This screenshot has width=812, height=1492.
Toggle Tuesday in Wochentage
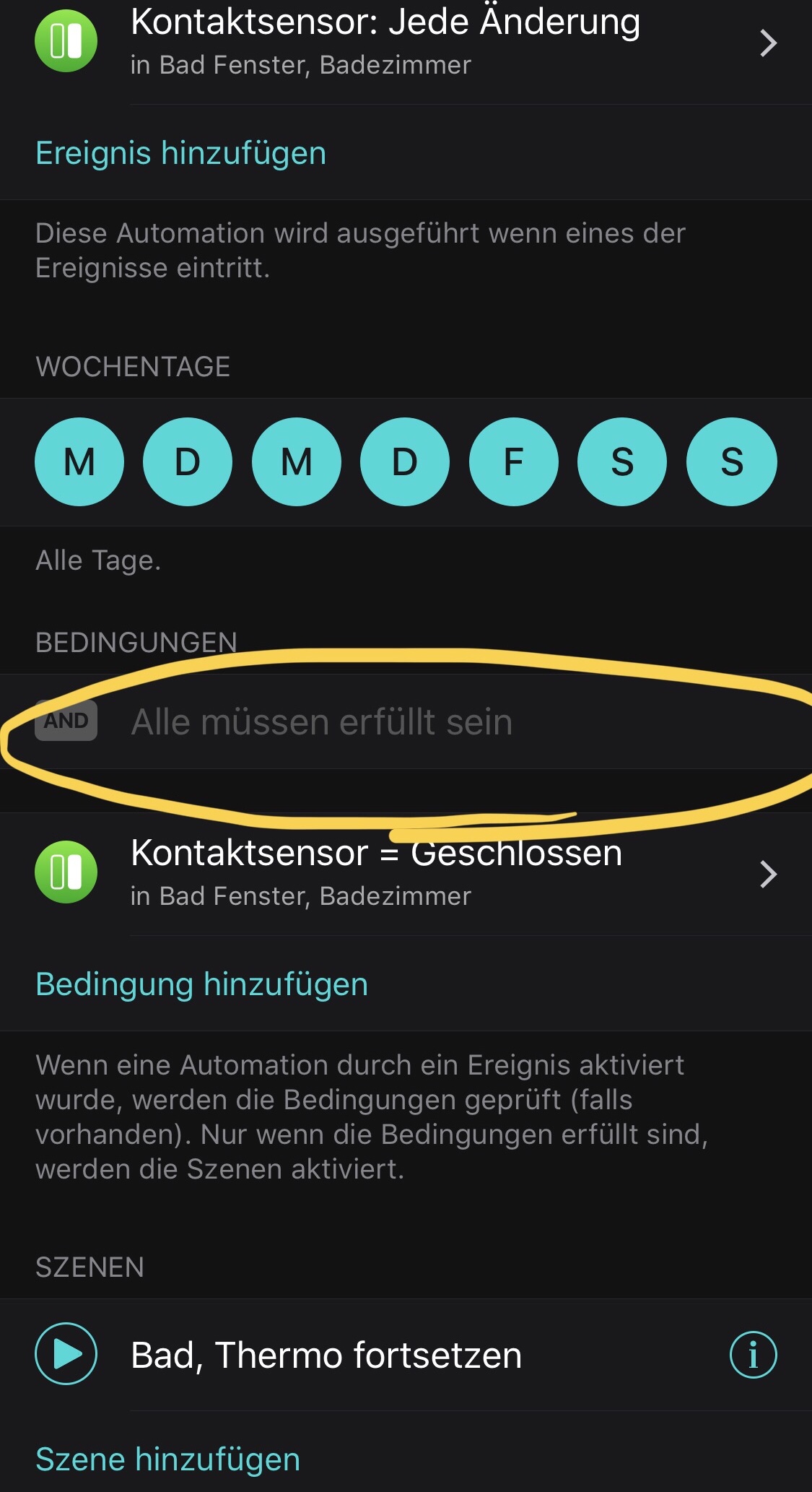pyautogui.click(x=188, y=462)
